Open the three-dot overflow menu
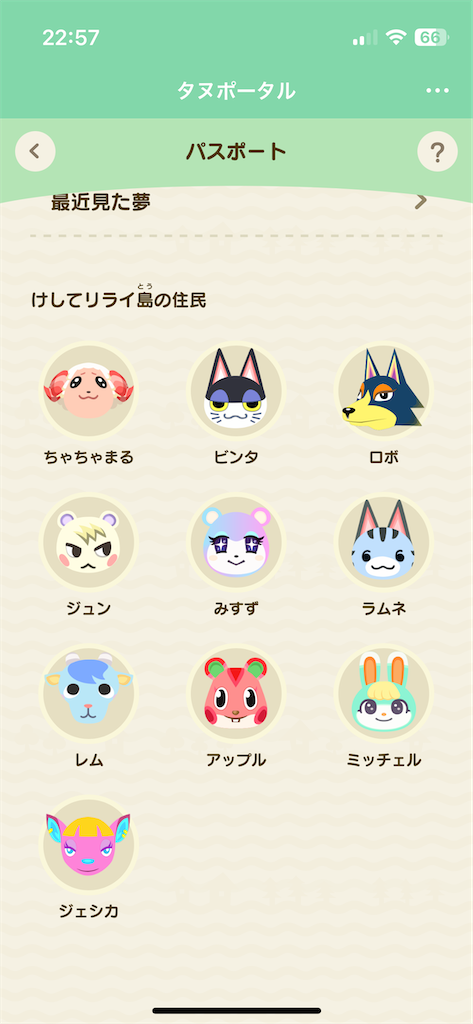This screenshot has width=473, height=1024. (437, 91)
